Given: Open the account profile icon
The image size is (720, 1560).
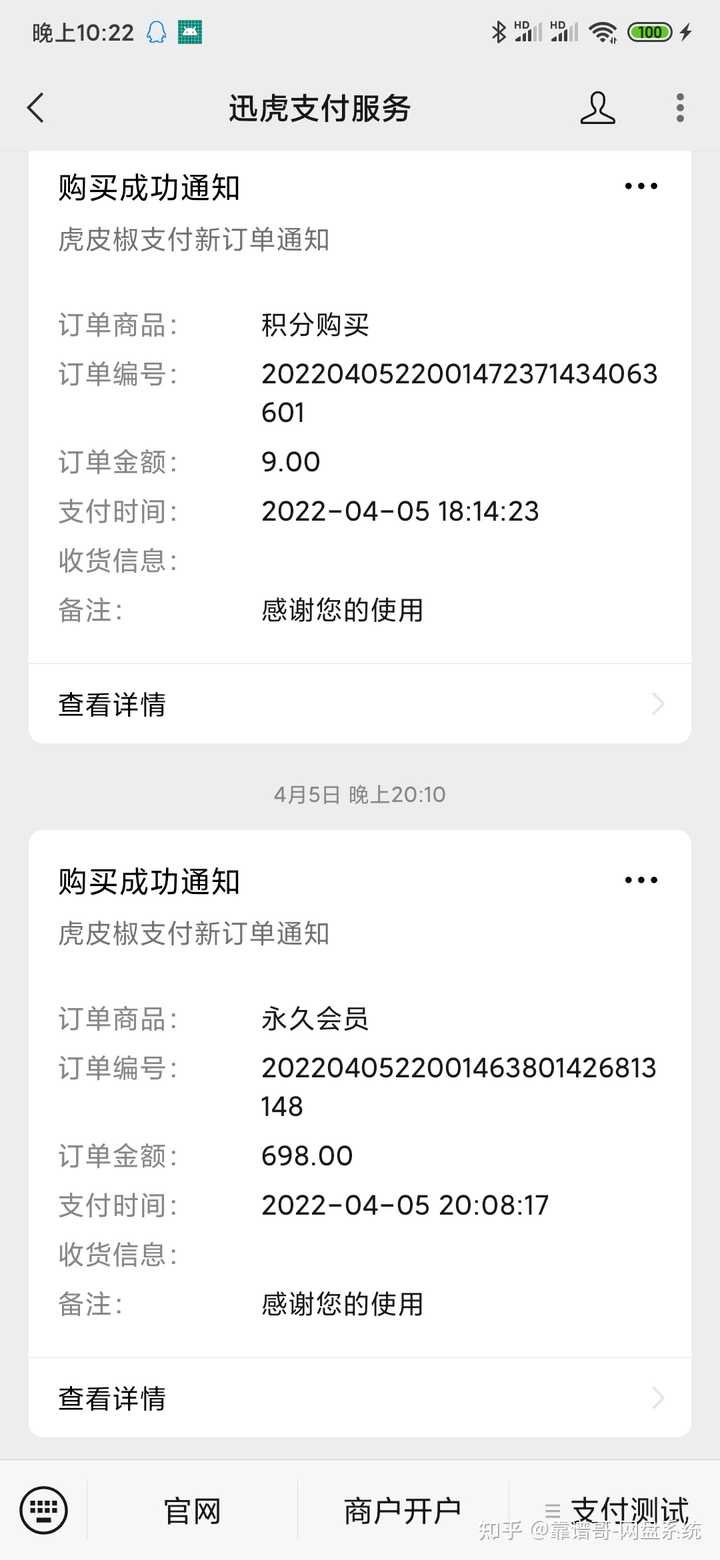Looking at the screenshot, I should [597, 108].
